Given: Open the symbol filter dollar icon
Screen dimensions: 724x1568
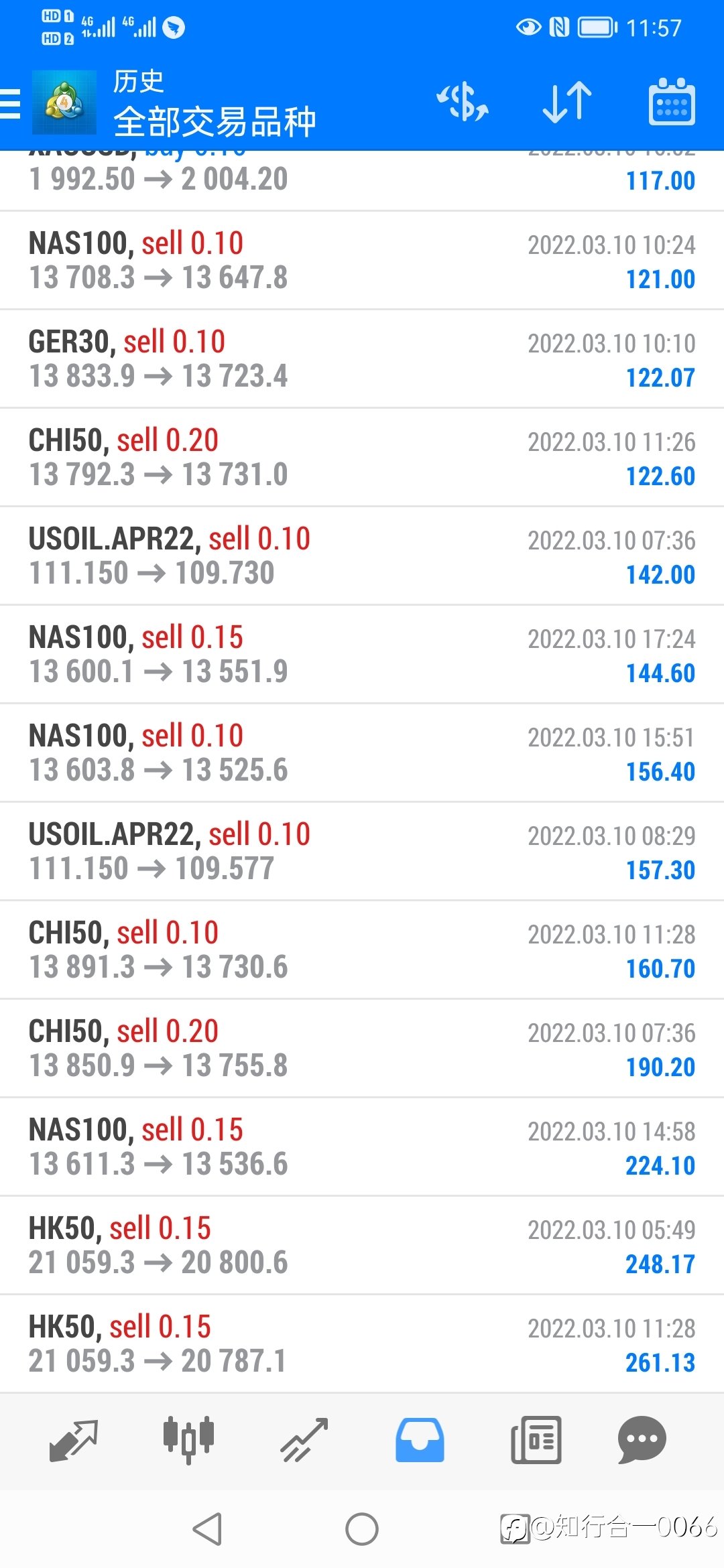Looking at the screenshot, I should coord(463,103).
